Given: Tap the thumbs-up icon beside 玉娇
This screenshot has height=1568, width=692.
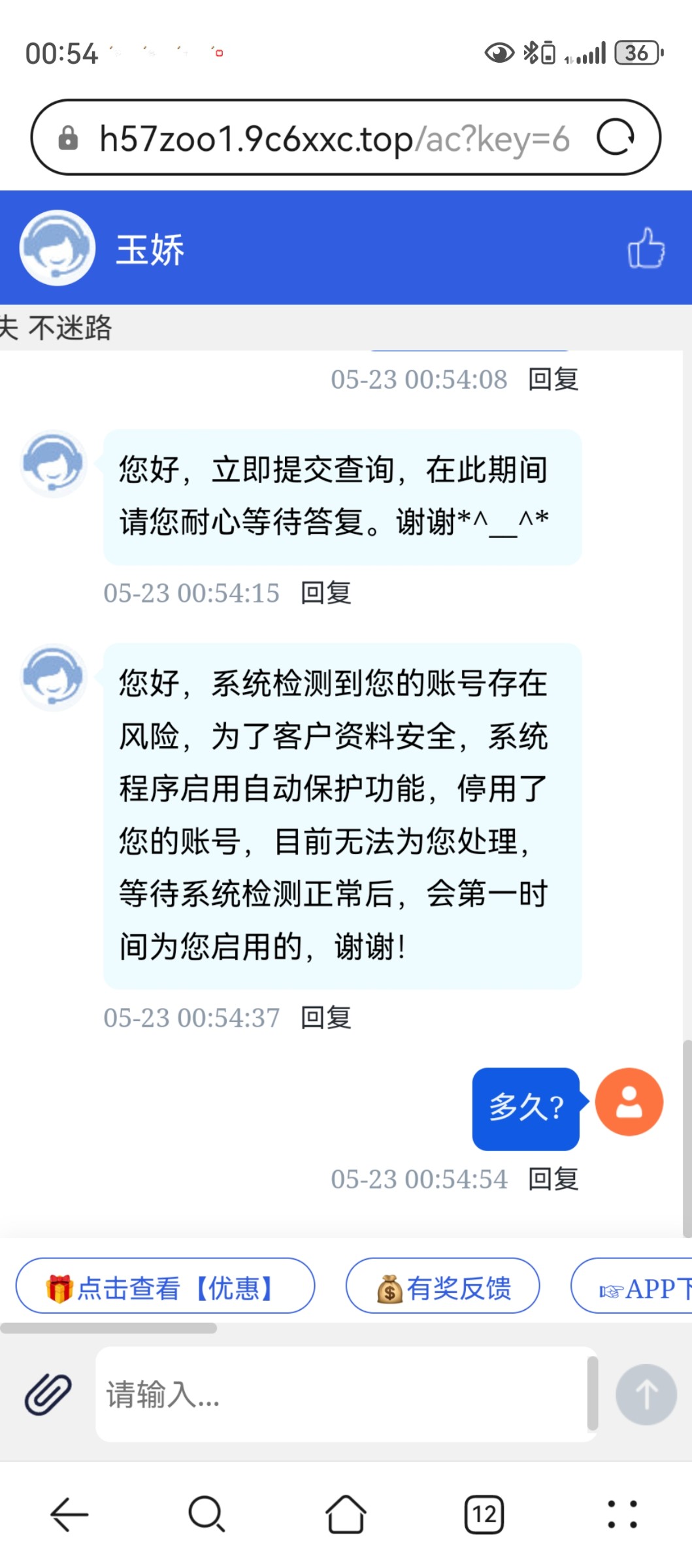Looking at the screenshot, I should (646, 248).
